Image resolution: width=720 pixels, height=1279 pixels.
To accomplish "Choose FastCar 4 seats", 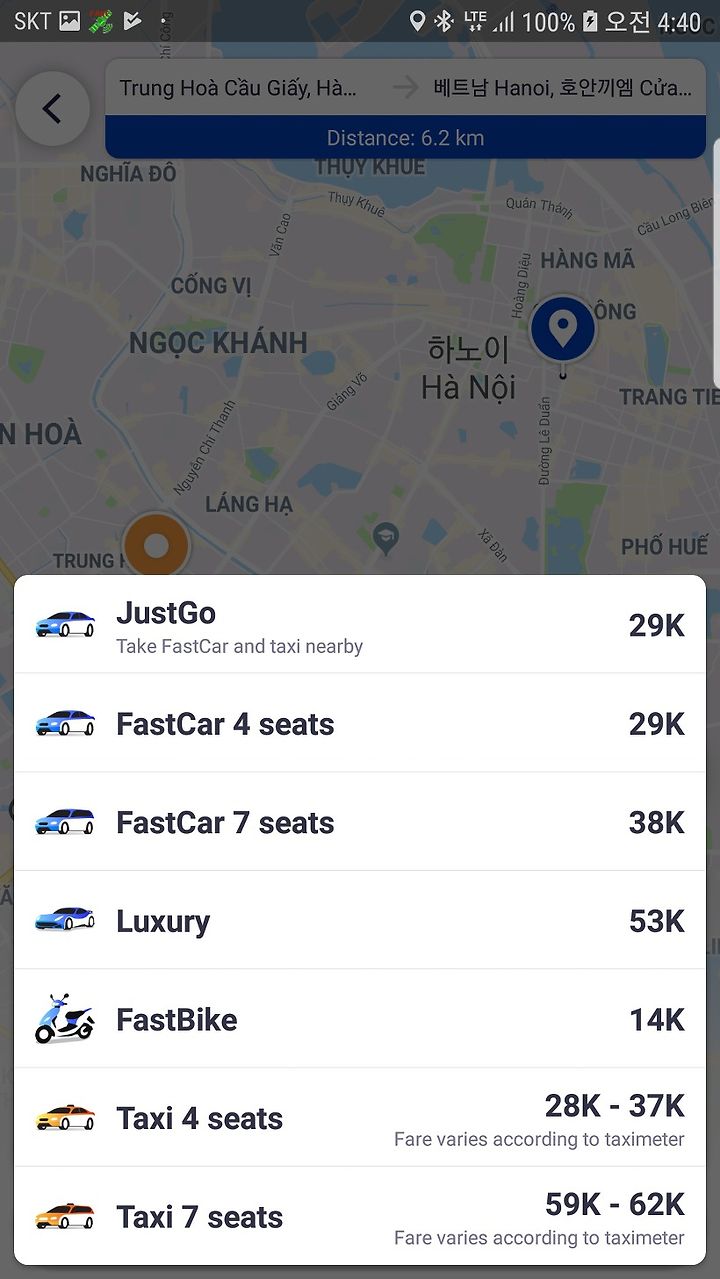I will coord(360,723).
